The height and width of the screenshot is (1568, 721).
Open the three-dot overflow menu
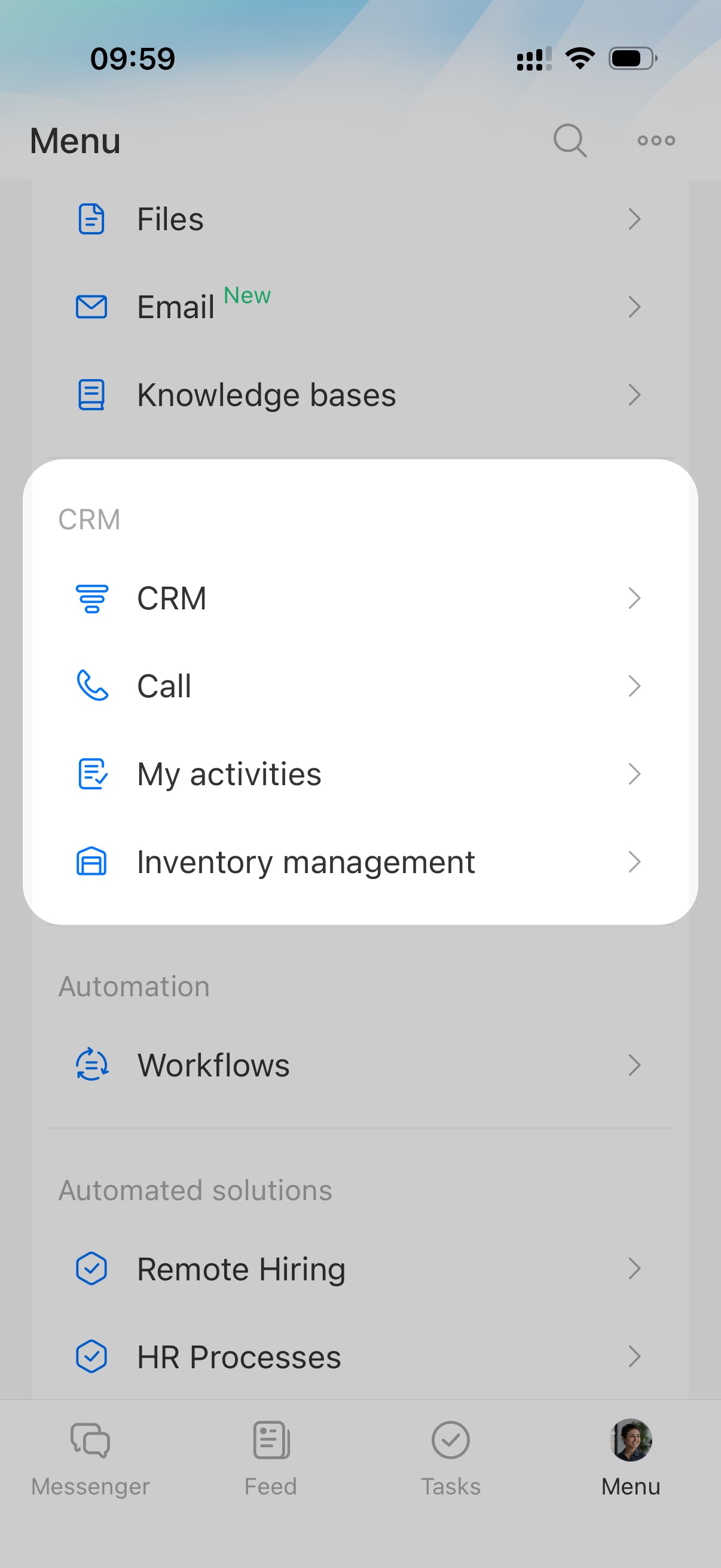coord(655,141)
